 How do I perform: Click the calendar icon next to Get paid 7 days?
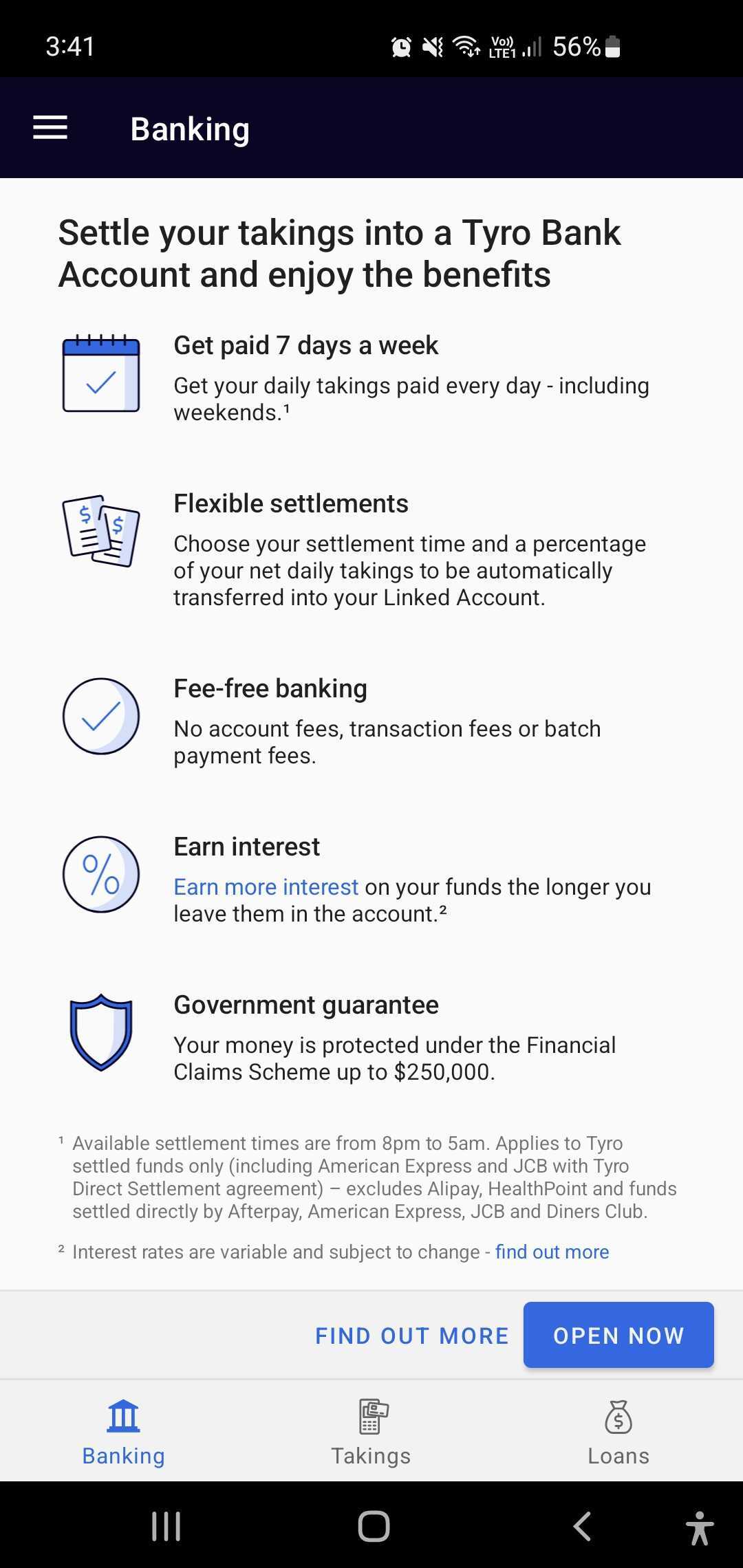coord(101,375)
